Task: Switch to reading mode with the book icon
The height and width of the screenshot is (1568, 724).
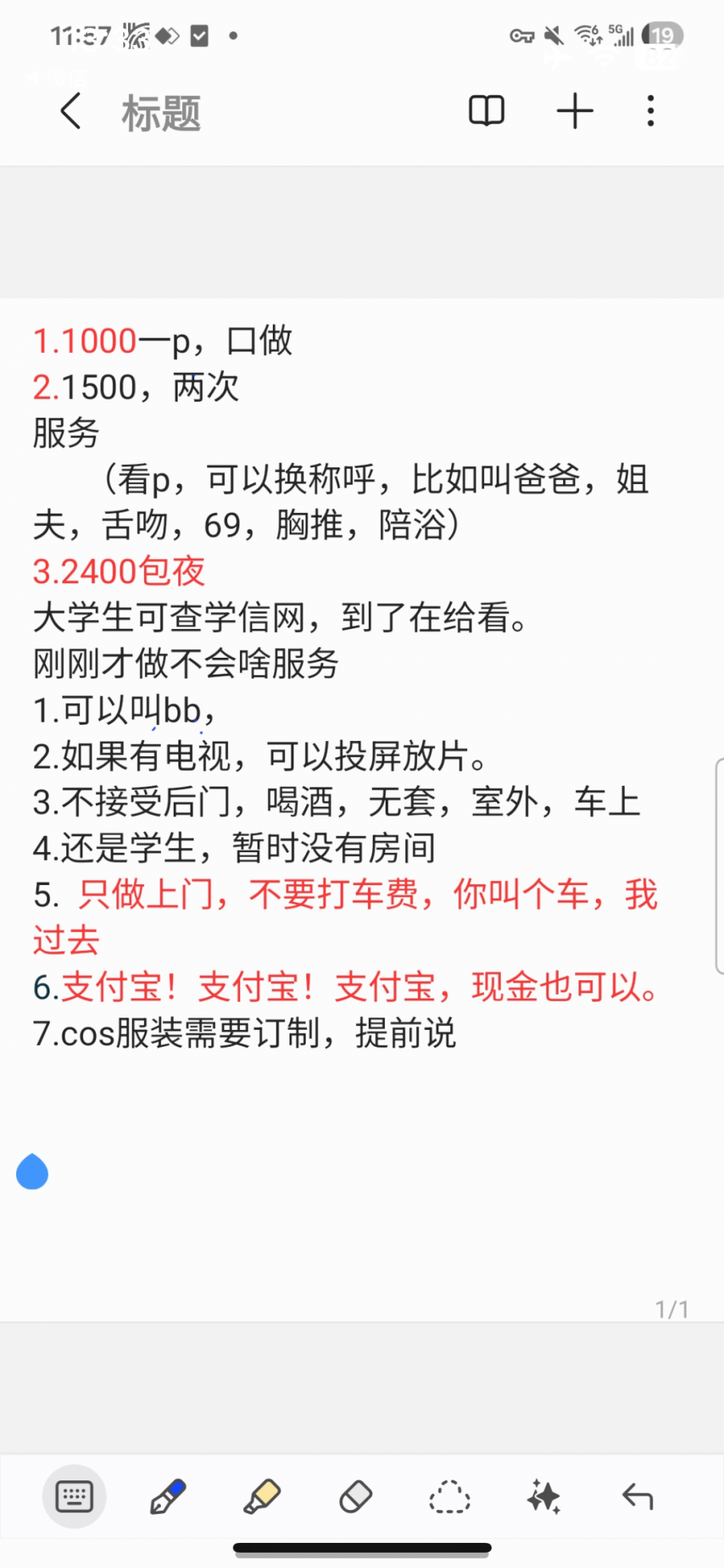Action: point(486,111)
